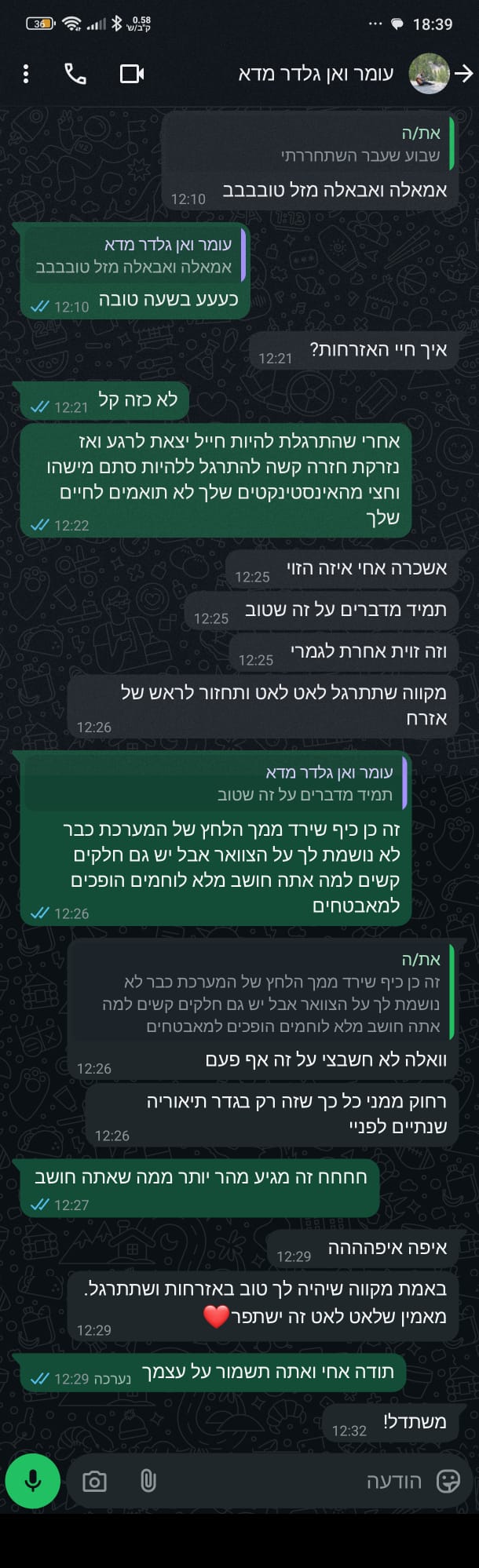The height and width of the screenshot is (1568, 479).
Task: Start a video call with this contact
Action: pos(131,74)
